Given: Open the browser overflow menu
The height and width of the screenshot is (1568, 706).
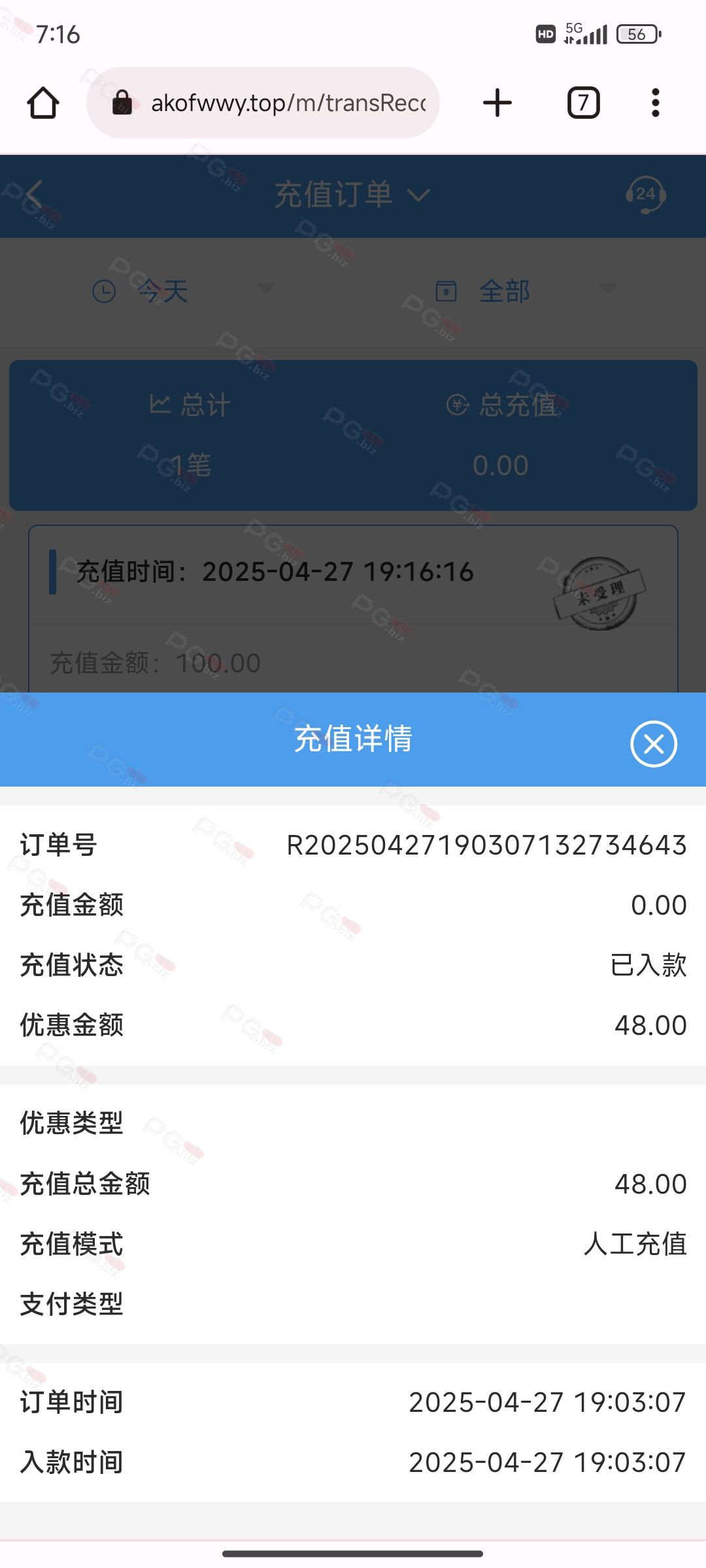Looking at the screenshot, I should point(655,103).
